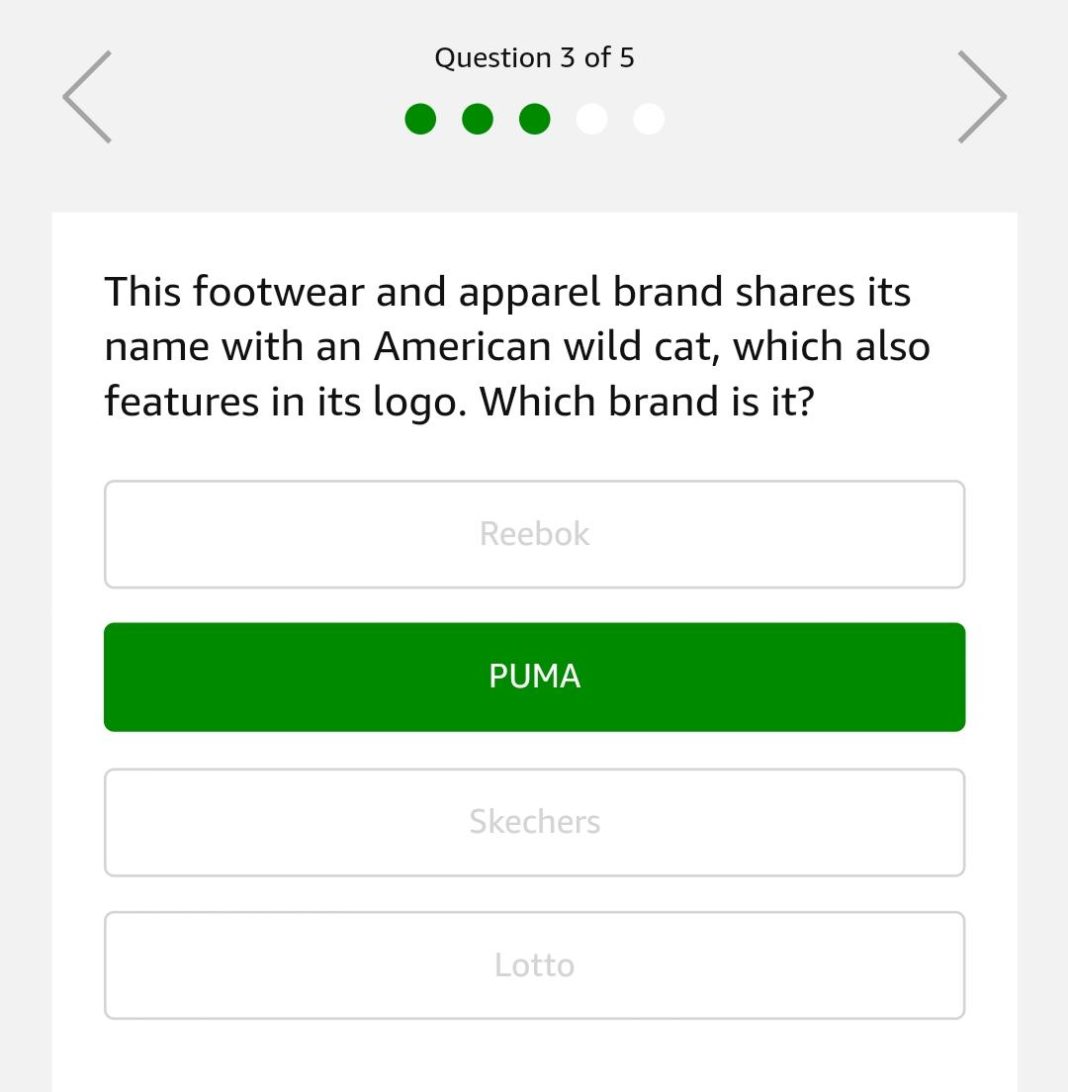This screenshot has width=1068, height=1092.
Task: Select the Skechers answer option
Action: click(x=534, y=822)
